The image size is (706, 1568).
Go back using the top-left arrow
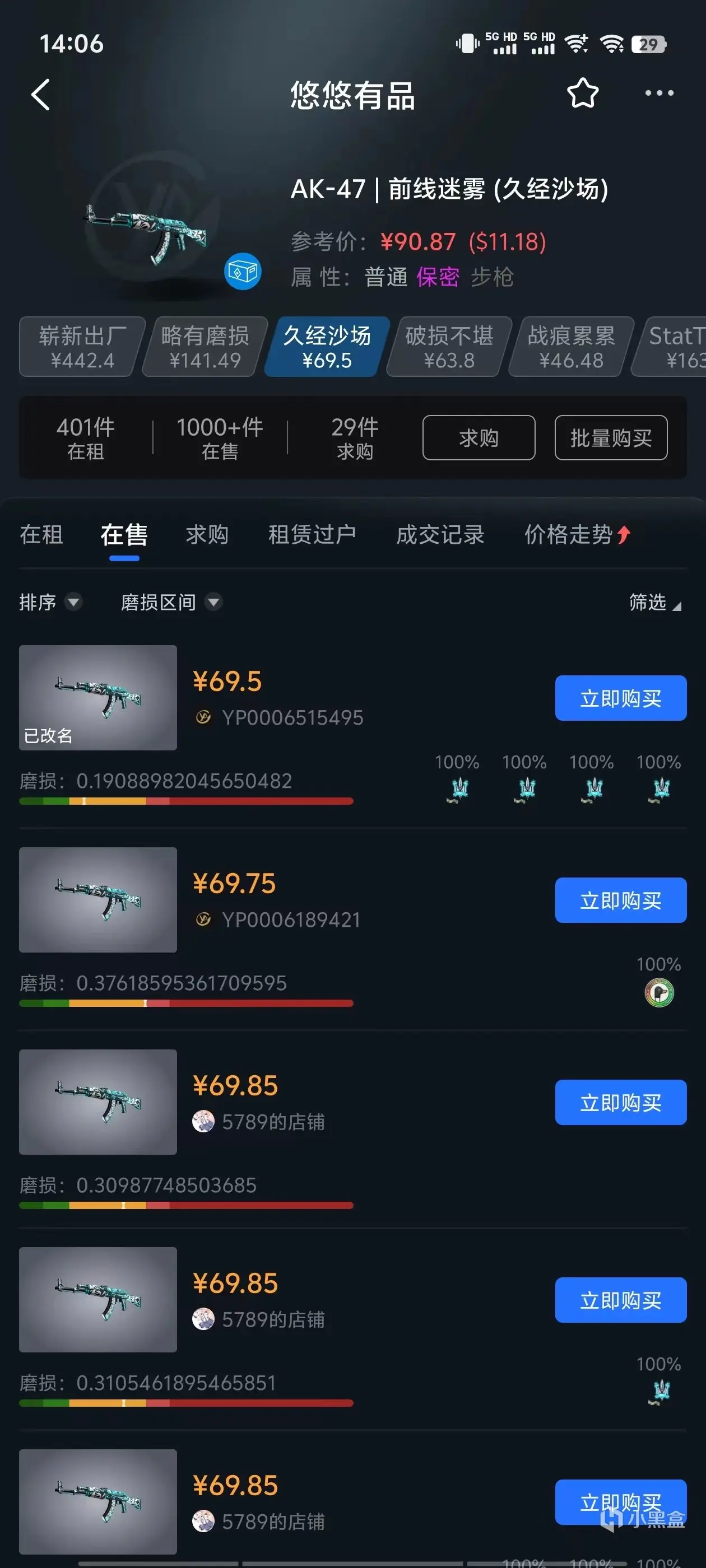click(x=41, y=95)
